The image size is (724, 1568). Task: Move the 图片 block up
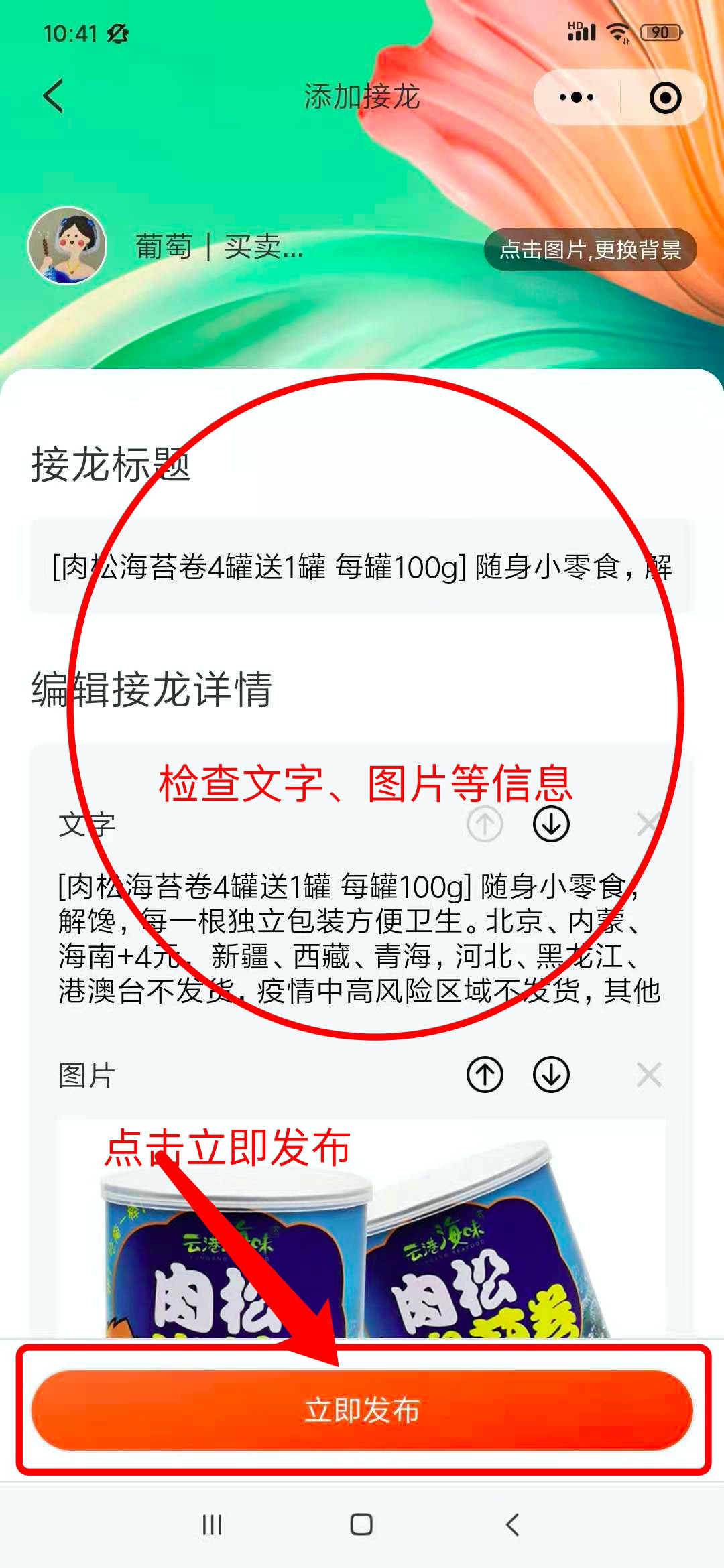(485, 1075)
